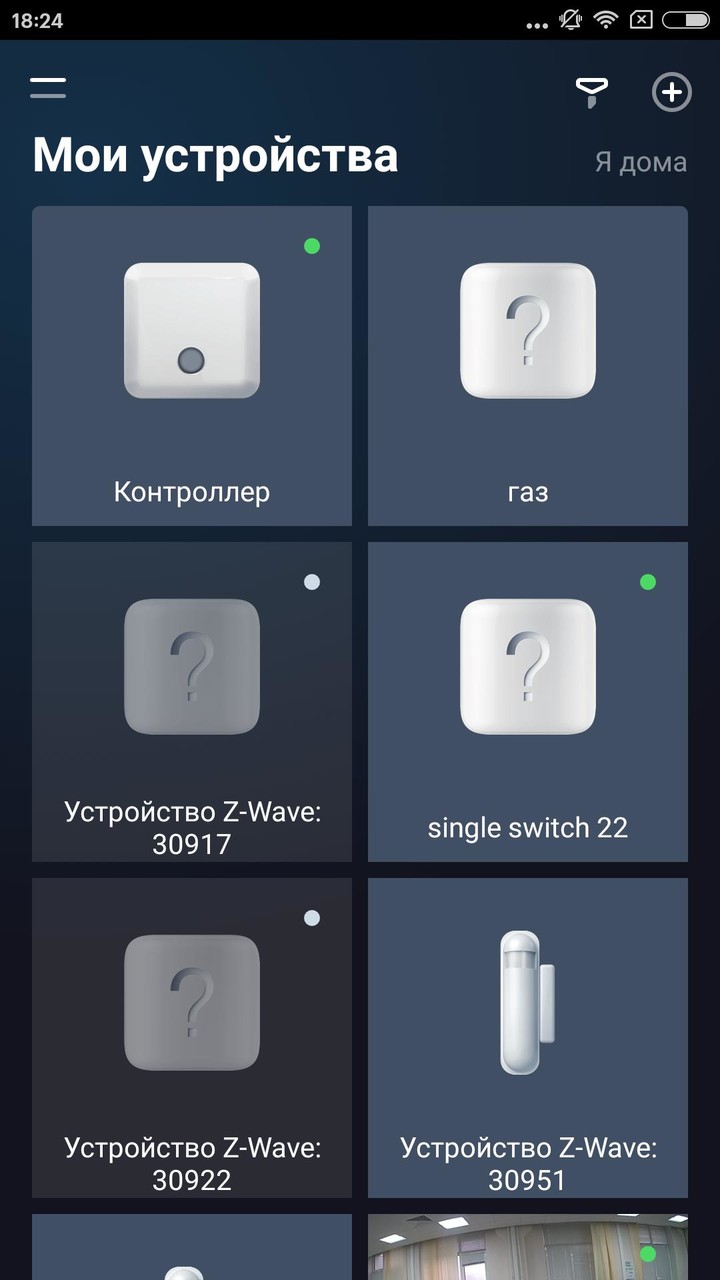The height and width of the screenshot is (1280, 720).
Task: Tap the status dot on device 30922
Action: pyautogui.click(x=313, y=917)
